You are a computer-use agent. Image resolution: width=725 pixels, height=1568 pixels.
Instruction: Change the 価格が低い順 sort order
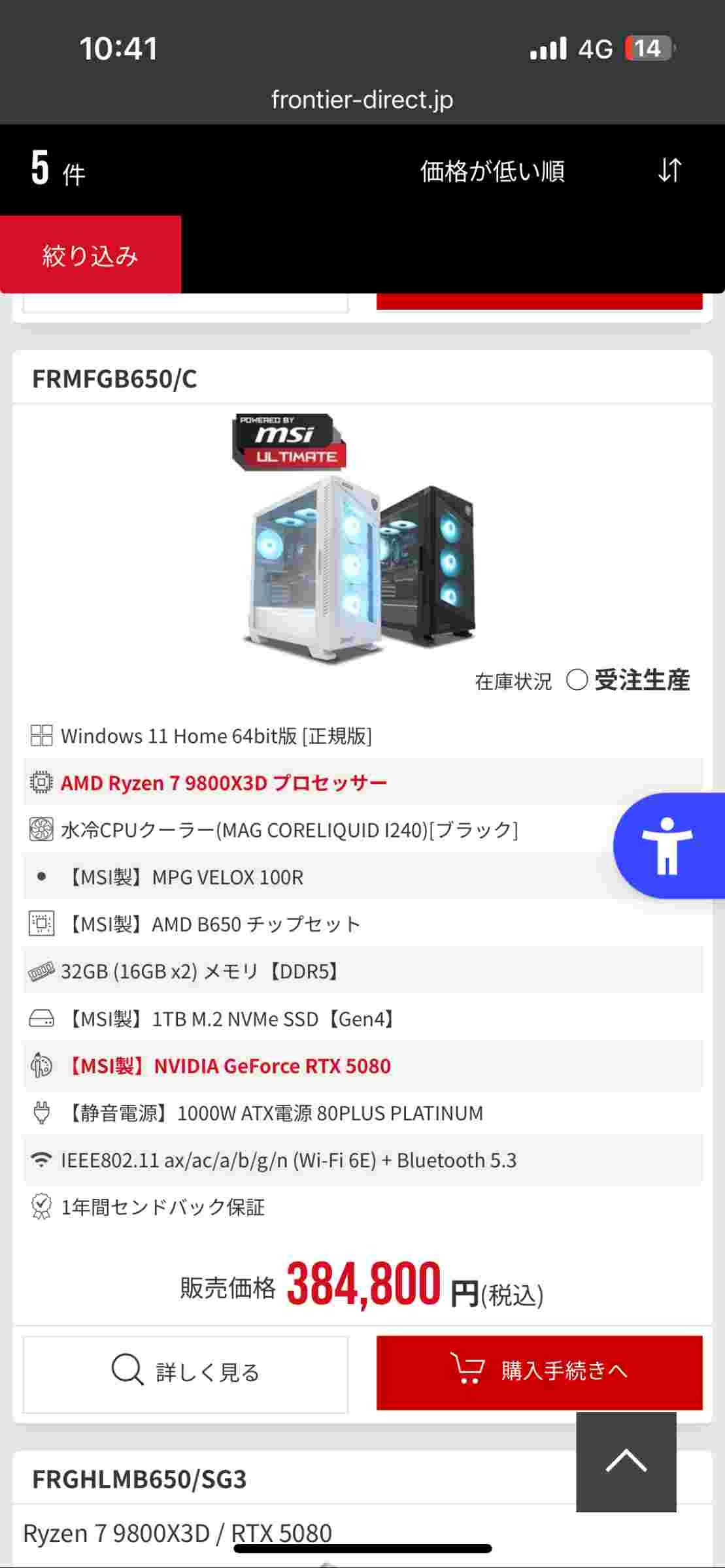tap(550, 171)
